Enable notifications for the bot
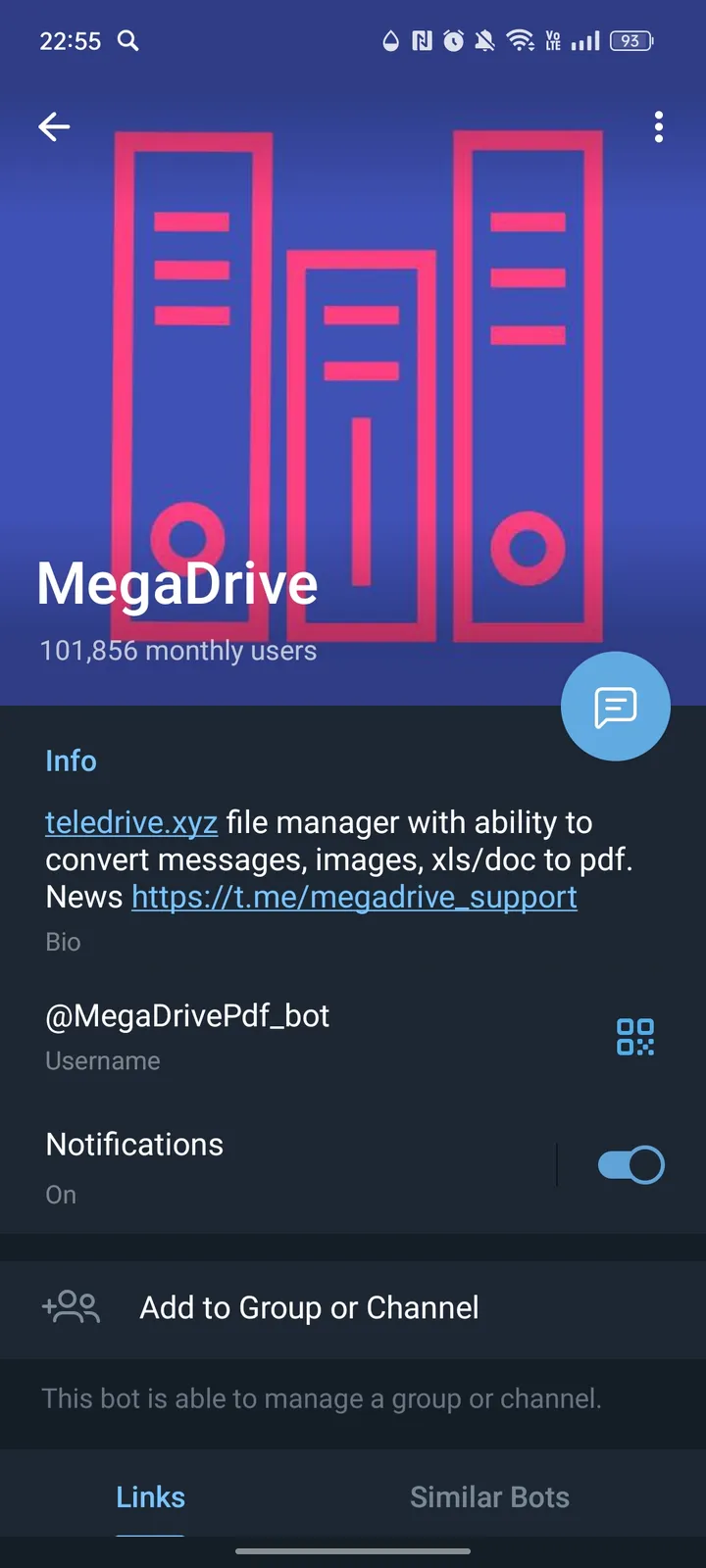Image resolution: width=706 pixels, height=1568 pixels. coord(629,1164)
